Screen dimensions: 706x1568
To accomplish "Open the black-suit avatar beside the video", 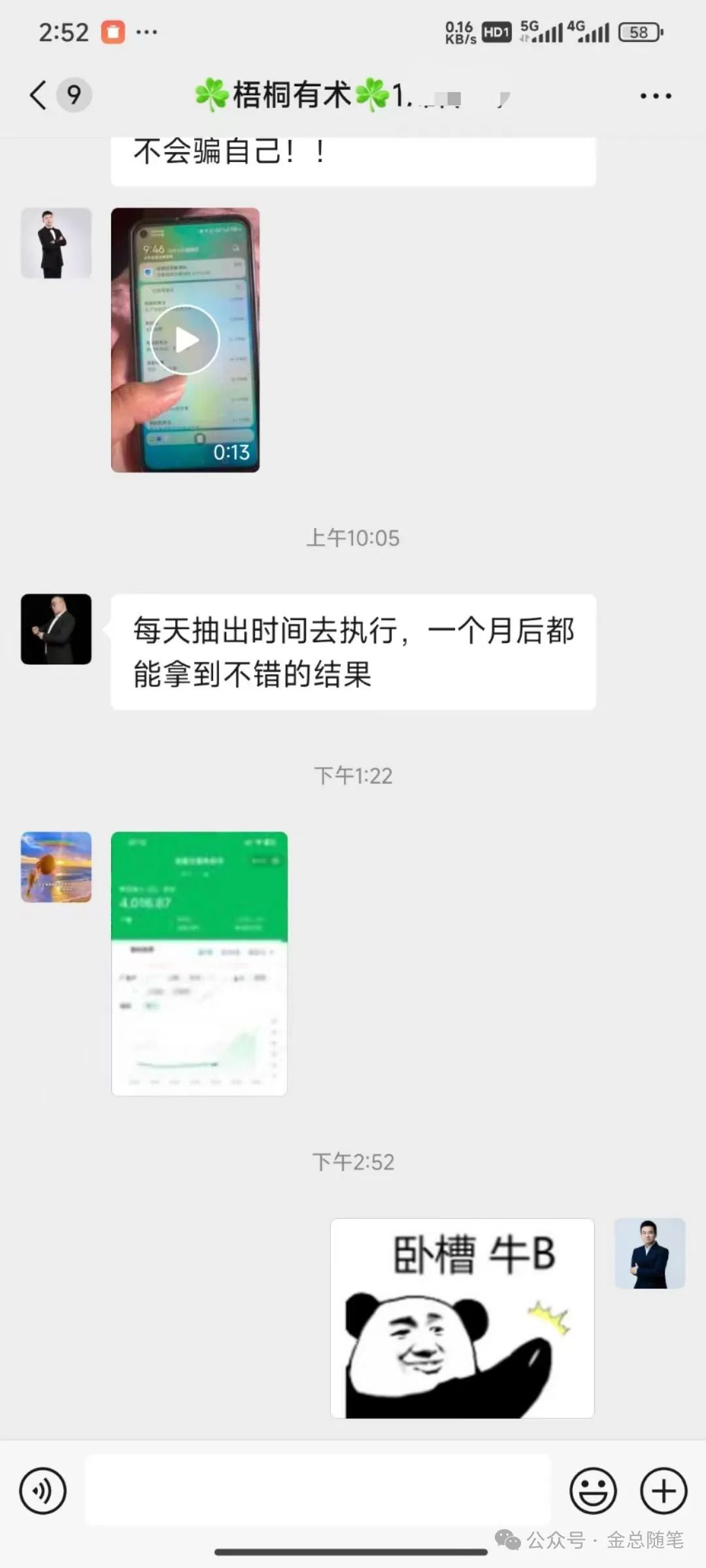I will [x=56, y=242].
